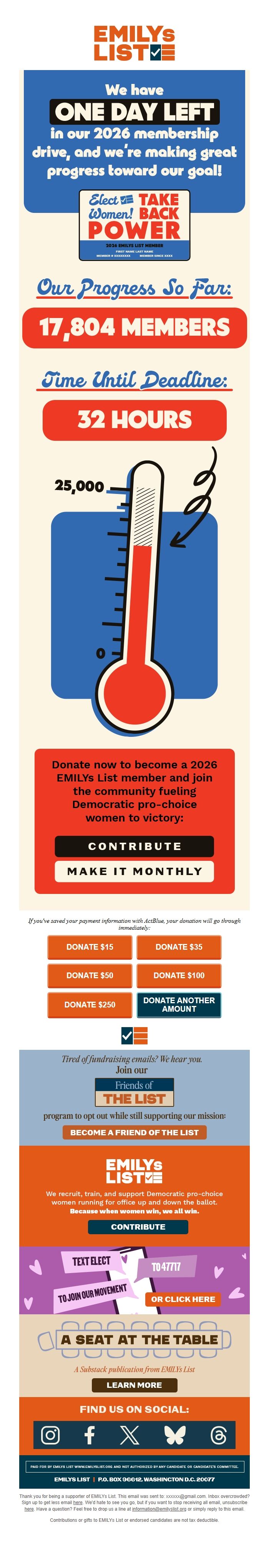Tap OR CLICK HERE to join movement
The image size is (269, 1568).
183,1299
